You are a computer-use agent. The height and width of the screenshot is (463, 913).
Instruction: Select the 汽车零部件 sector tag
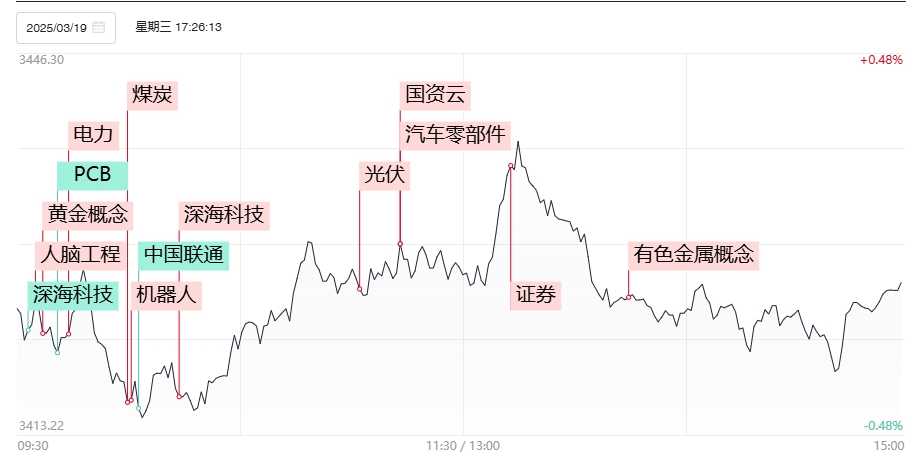[456, 134]
